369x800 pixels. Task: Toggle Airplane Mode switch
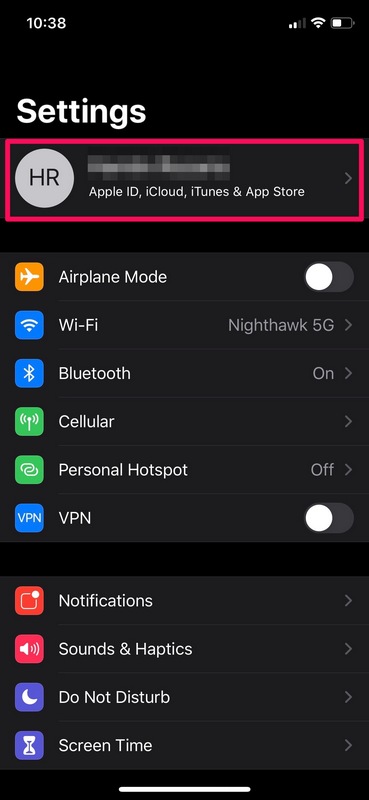pyautogui.click(x=329, y=277)
